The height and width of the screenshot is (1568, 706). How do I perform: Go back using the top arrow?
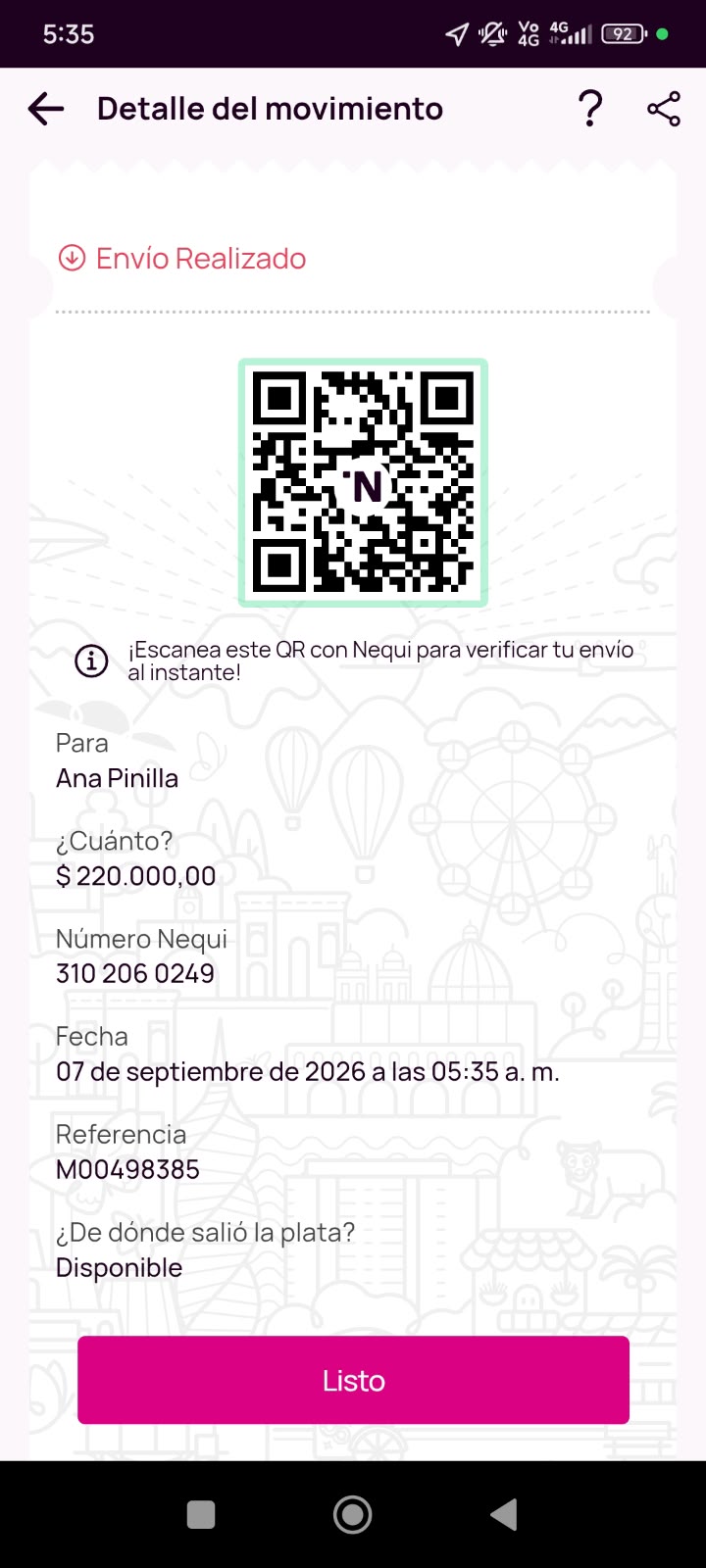click(46, 109)
